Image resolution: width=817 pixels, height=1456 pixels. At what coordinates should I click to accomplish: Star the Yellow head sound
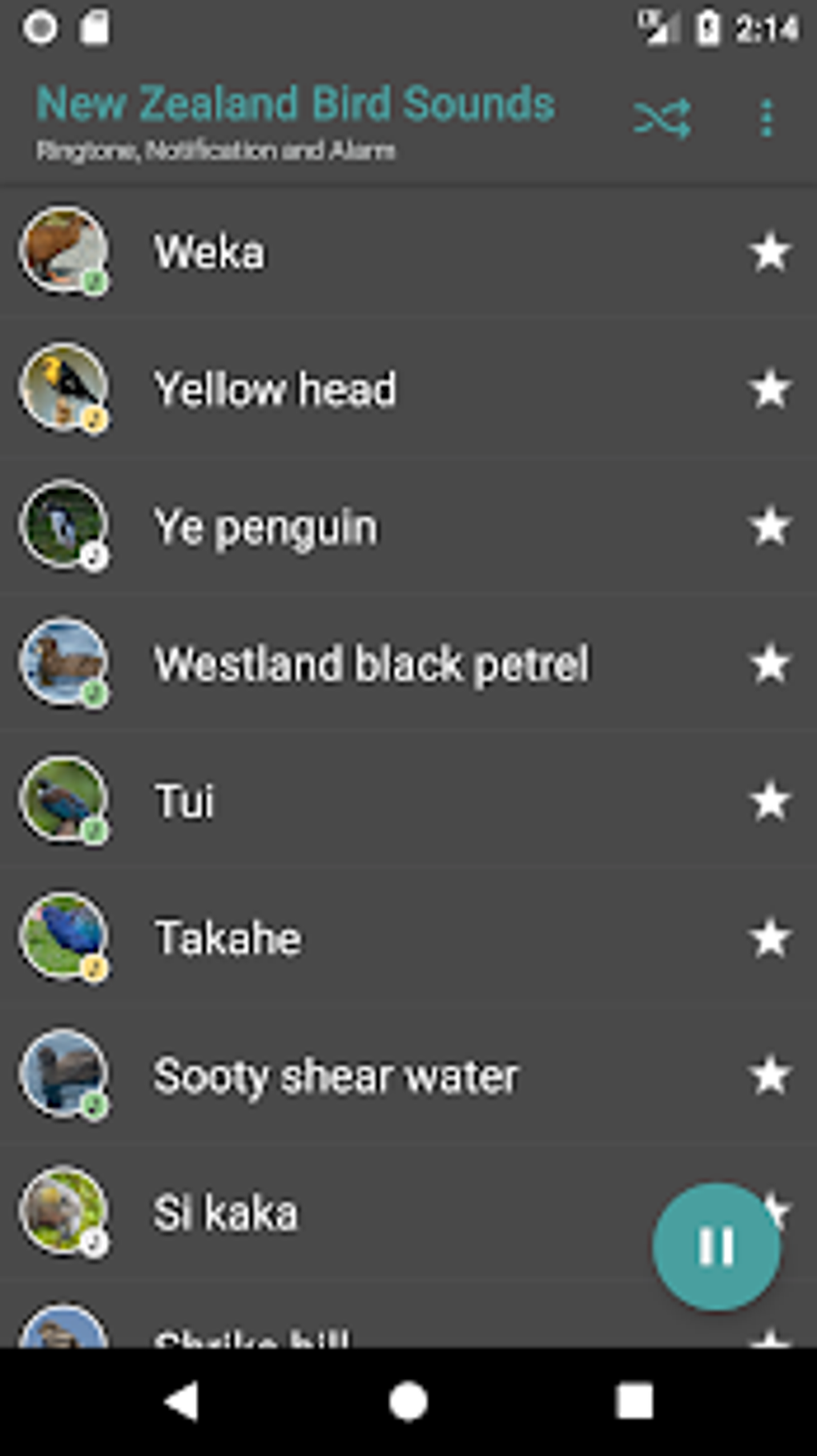click(x=770, y=389)
